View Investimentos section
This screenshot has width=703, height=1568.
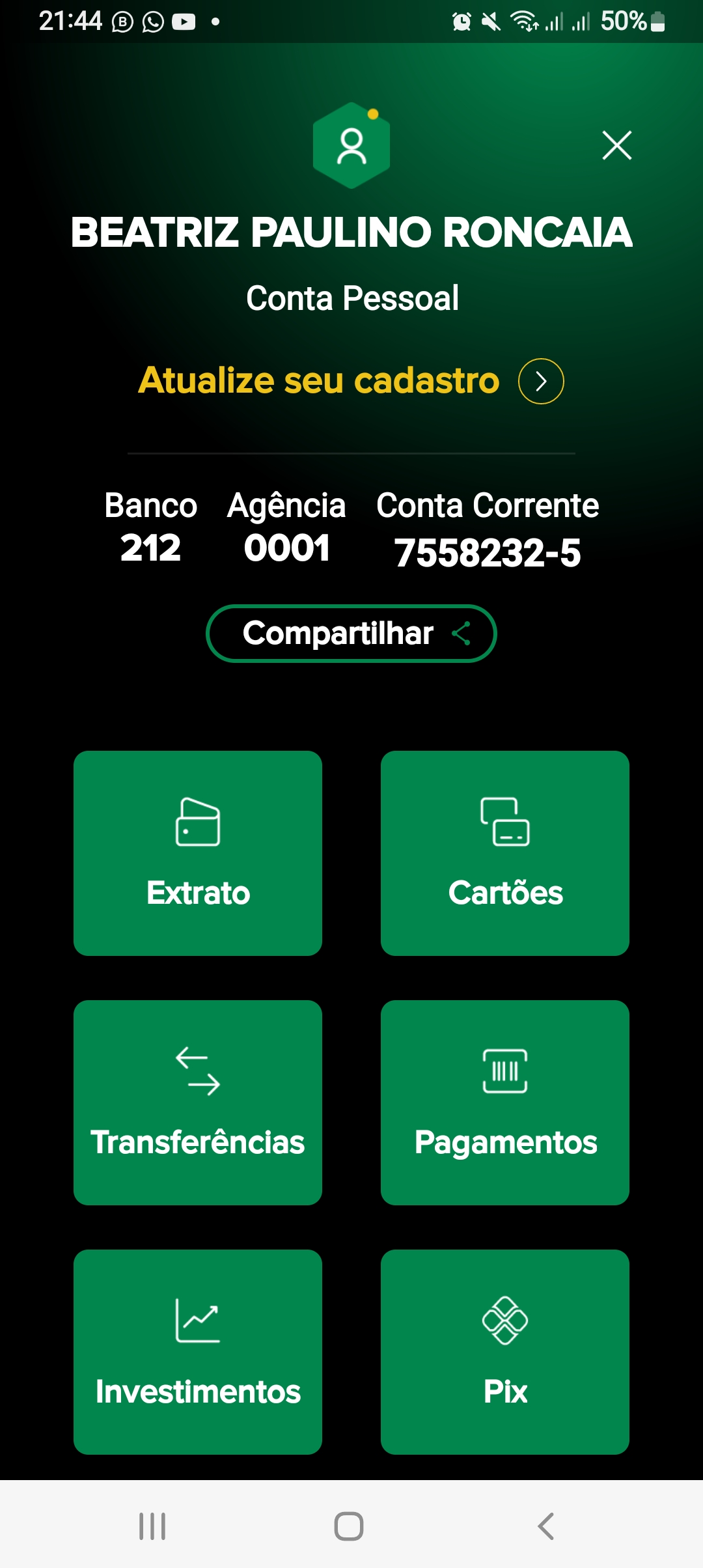198,1352
